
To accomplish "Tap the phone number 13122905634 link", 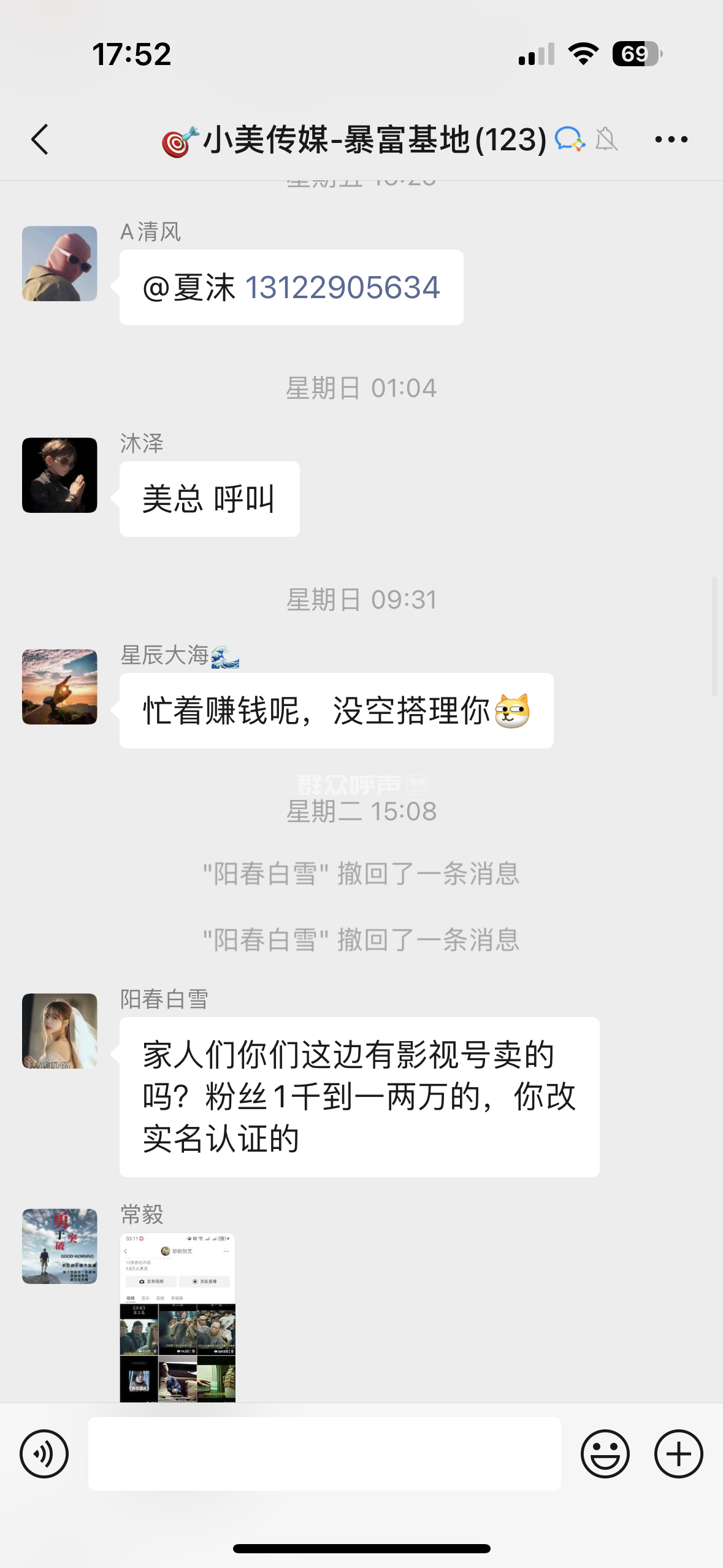I will [342, 287].
